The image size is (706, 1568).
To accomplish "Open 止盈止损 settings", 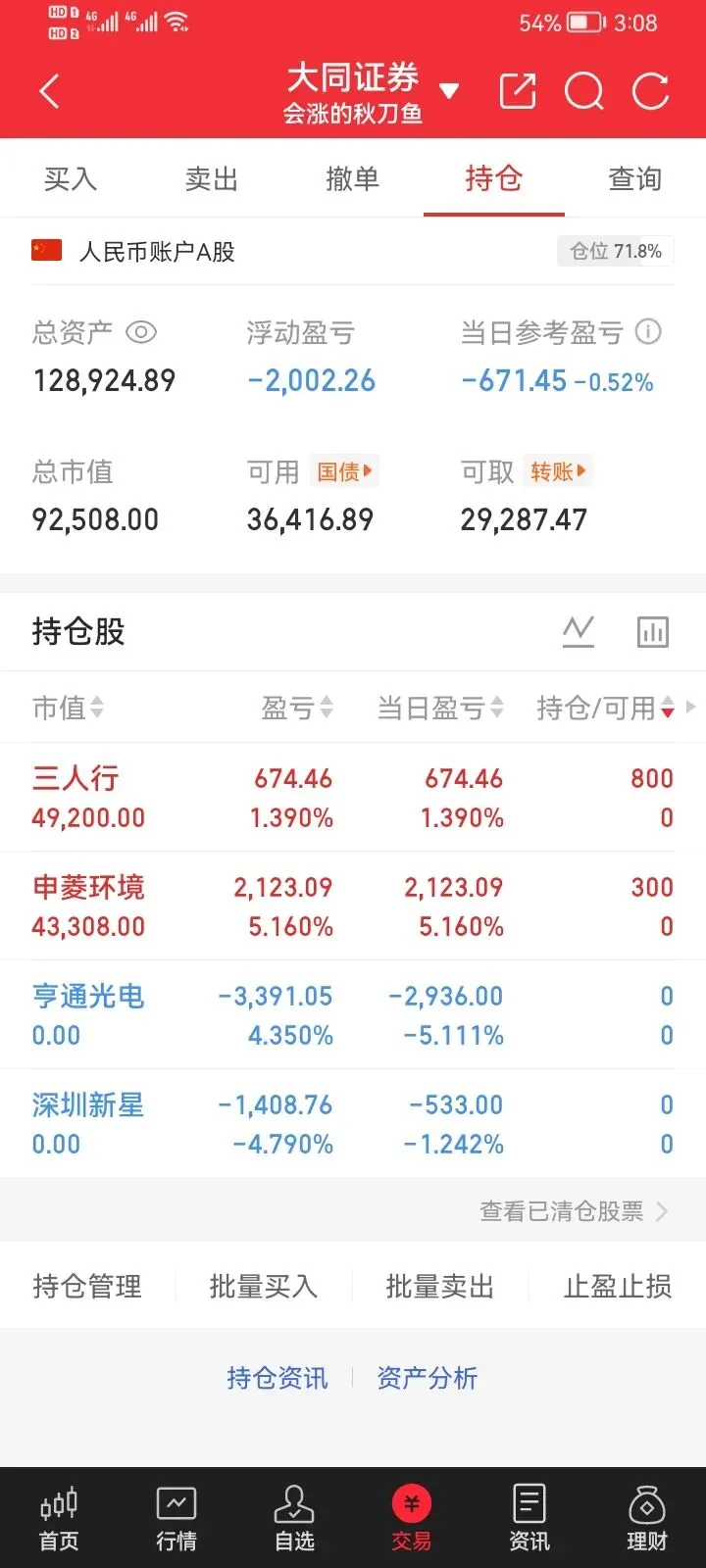I will [618, 1286].
